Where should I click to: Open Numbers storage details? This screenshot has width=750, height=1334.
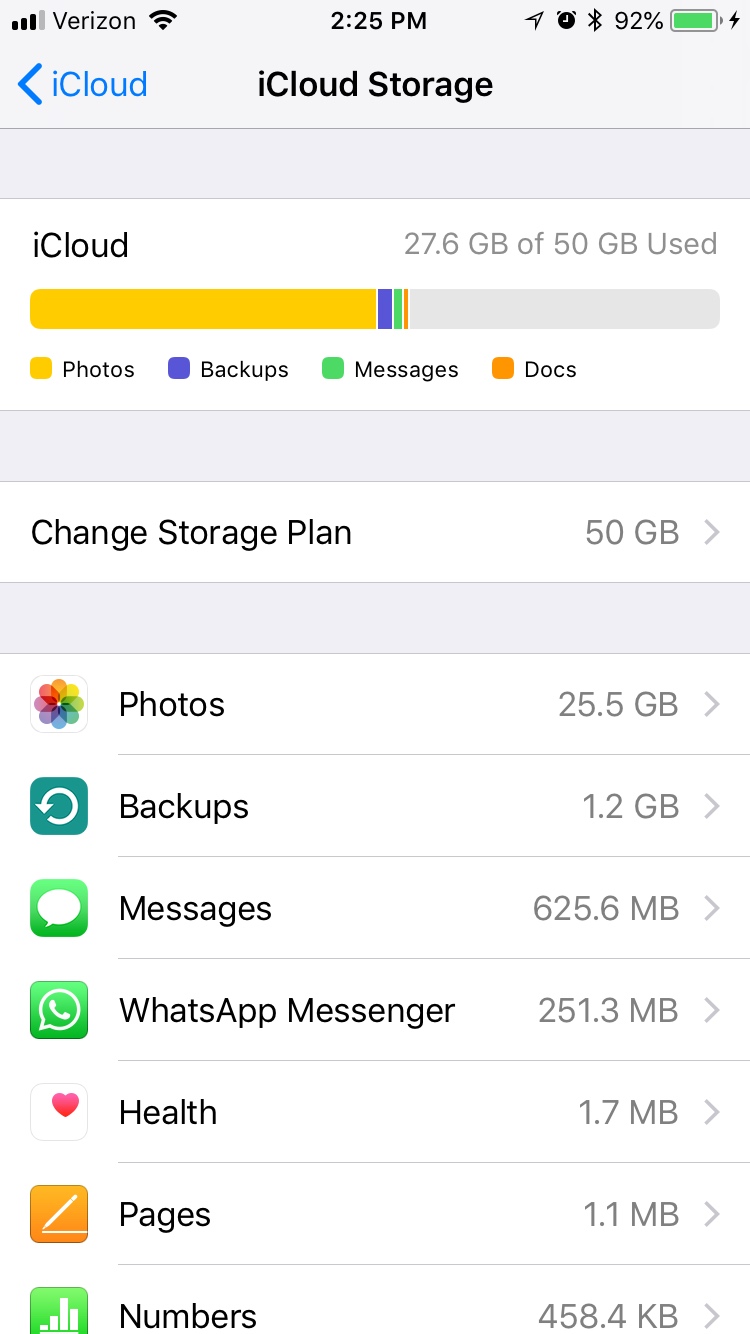coord(375,1312)
